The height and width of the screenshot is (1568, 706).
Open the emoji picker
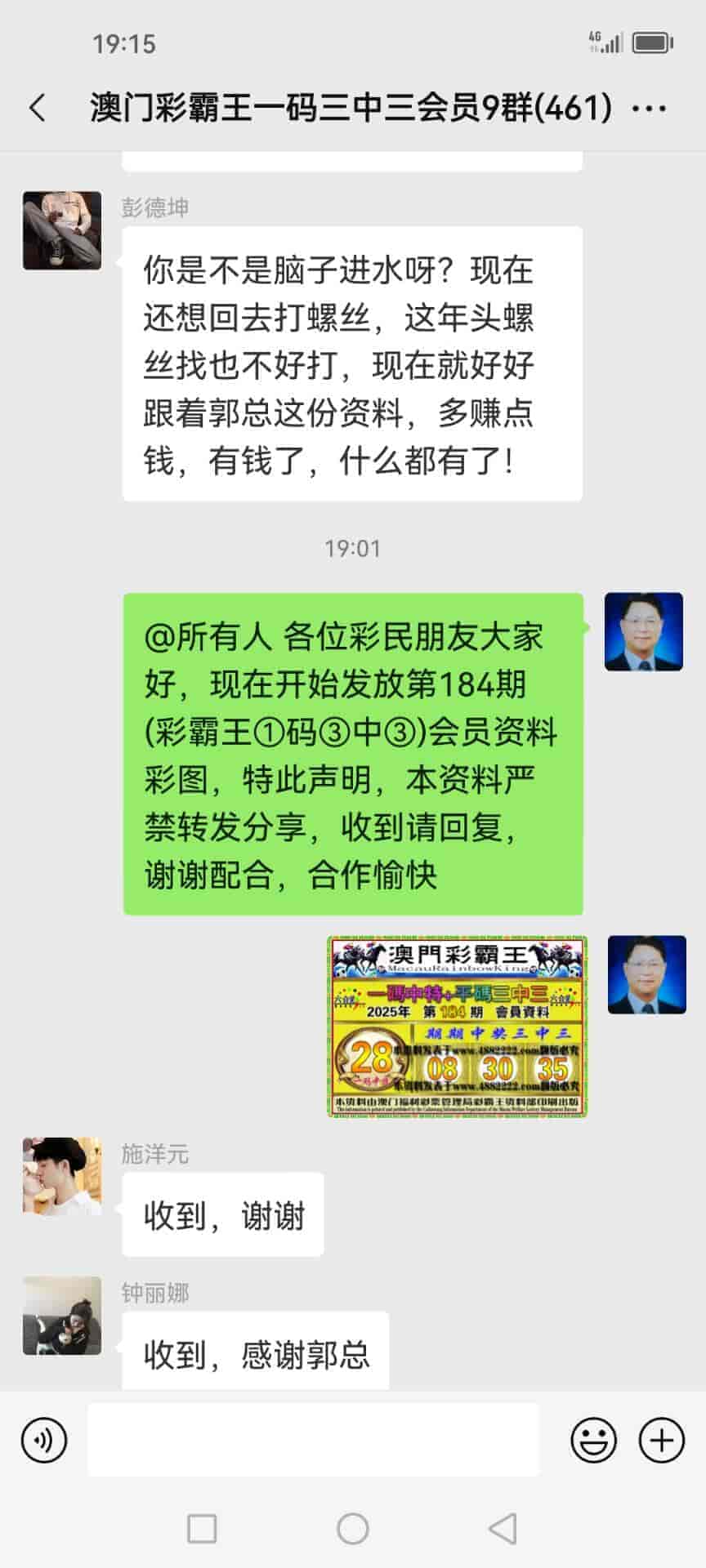593,1440
